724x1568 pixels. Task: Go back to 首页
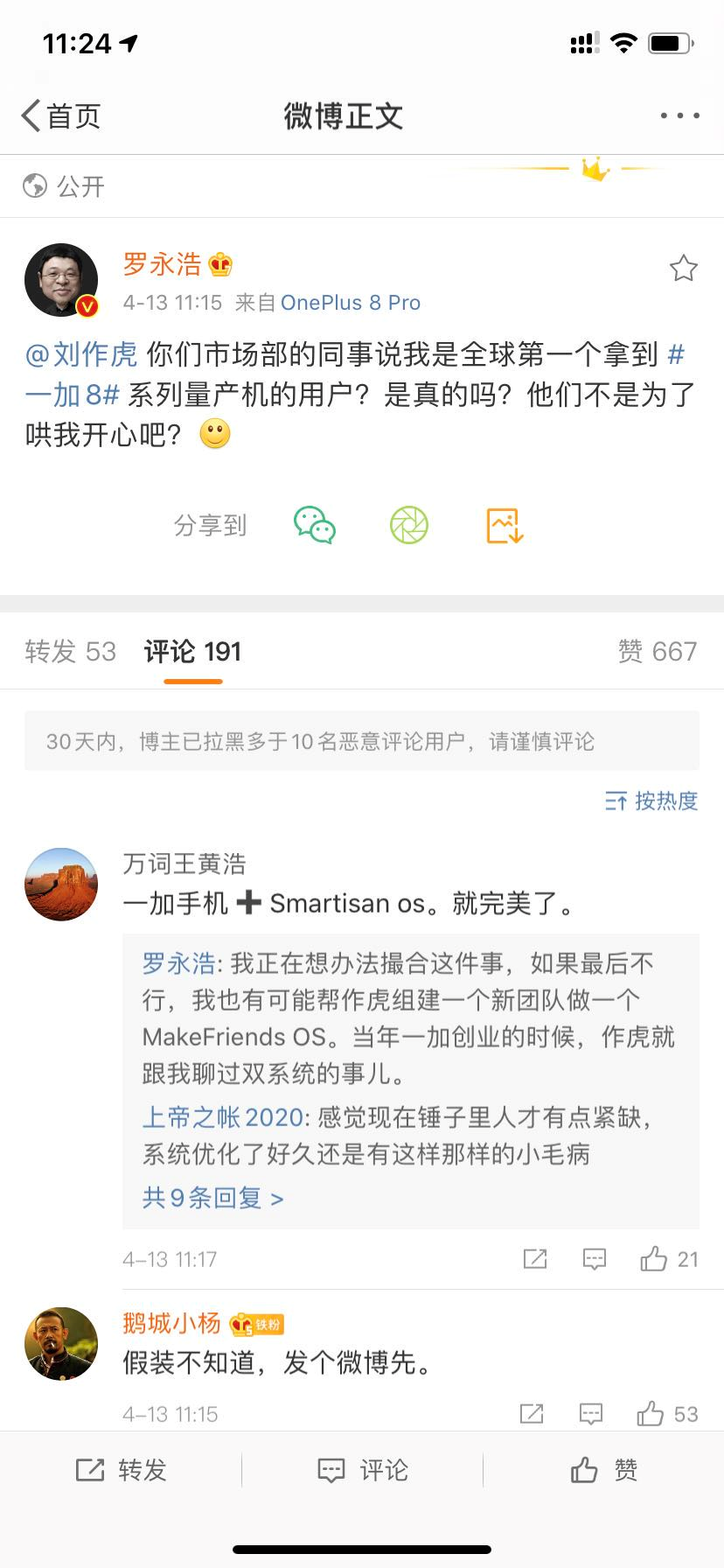(x=61, y=115)
